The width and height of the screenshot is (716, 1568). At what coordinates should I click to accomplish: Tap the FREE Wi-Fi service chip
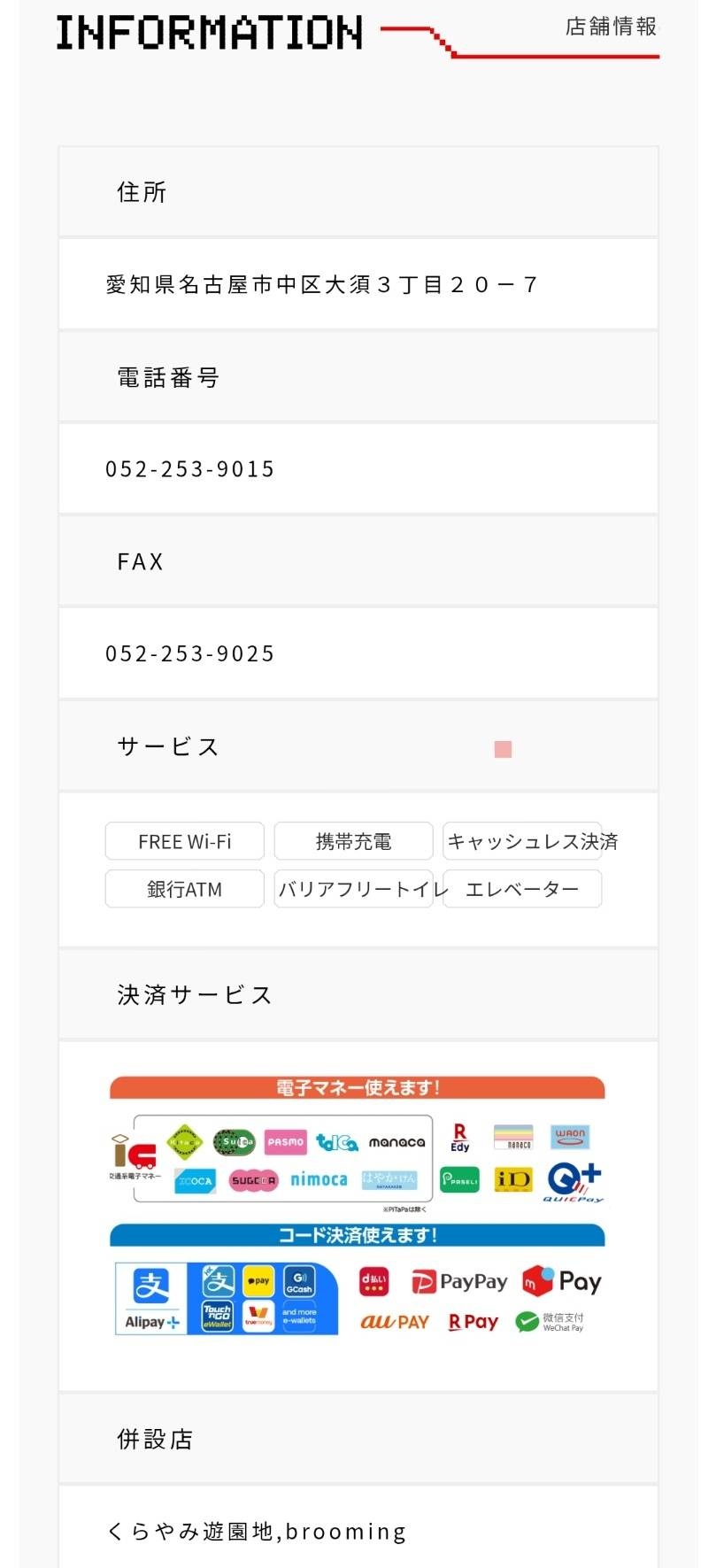pos(184,841)
